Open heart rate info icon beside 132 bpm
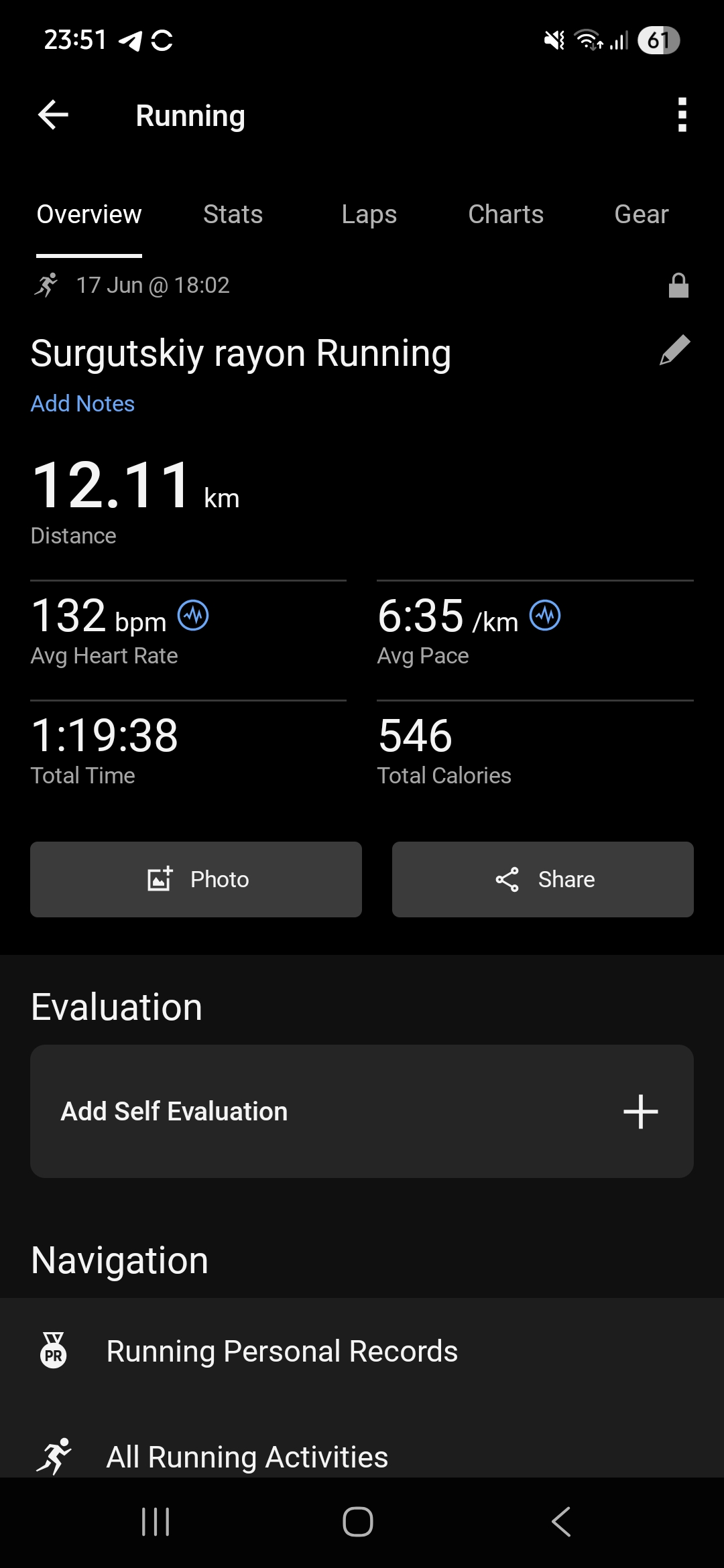This screenshot has height=1568, width=724. pyautogui.click(x=193, y=615)
